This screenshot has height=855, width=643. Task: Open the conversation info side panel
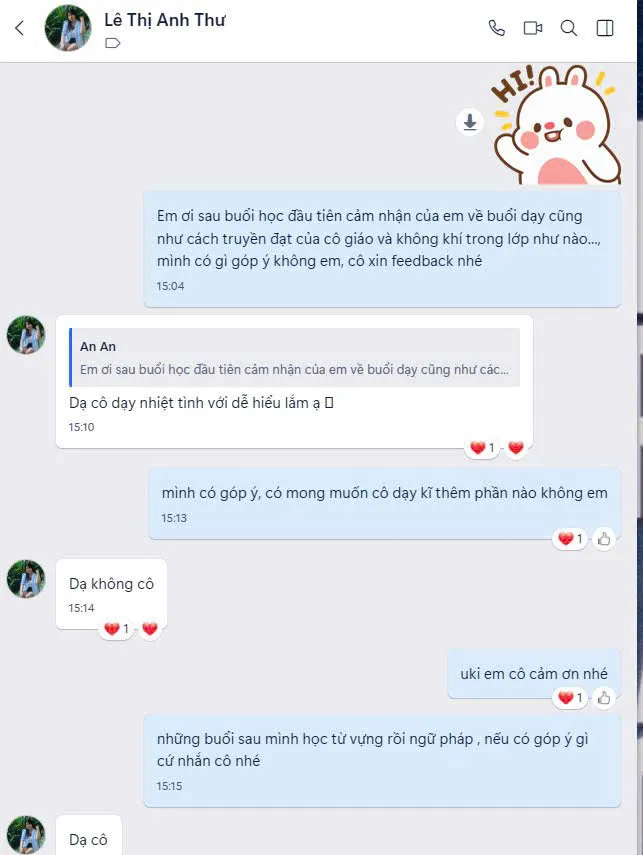coord(604,28)
